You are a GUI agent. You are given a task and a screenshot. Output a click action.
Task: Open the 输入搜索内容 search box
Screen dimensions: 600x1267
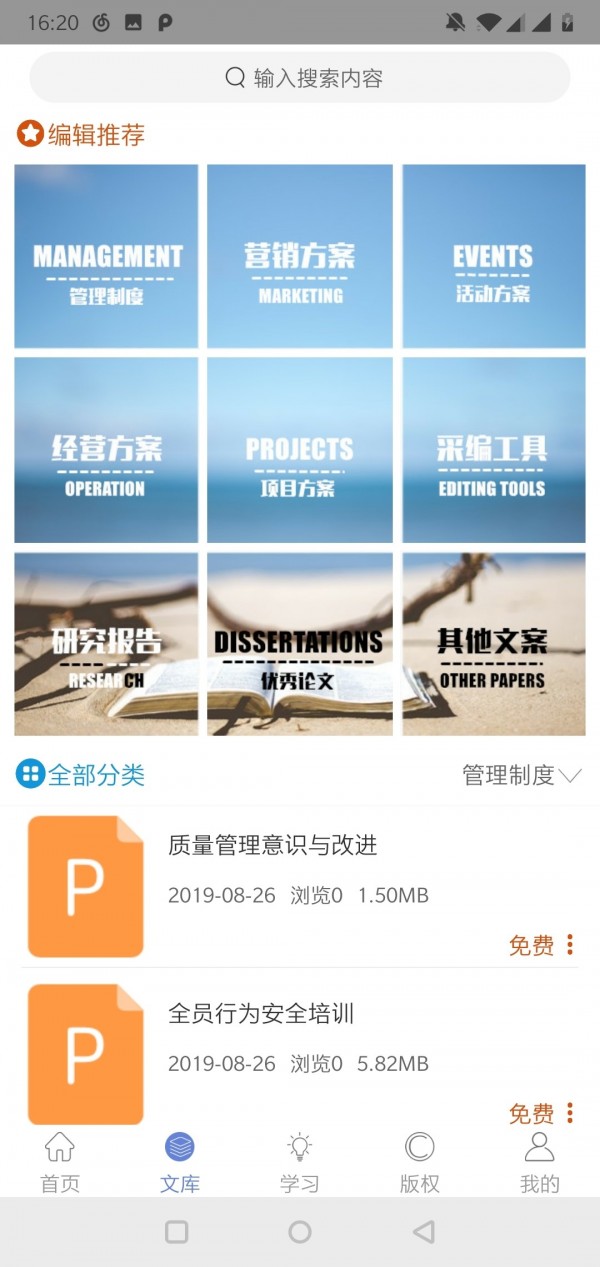click(300, 78)
